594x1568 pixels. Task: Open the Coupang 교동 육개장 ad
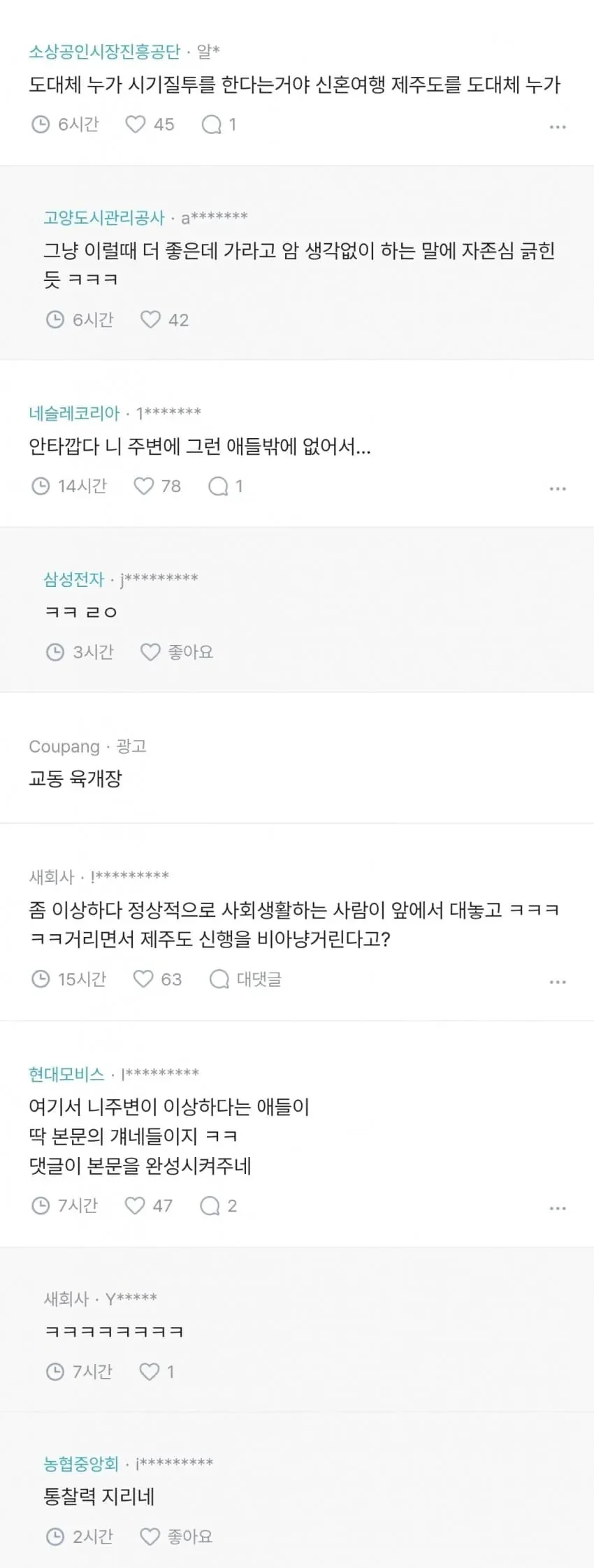[x=75, y=778]
